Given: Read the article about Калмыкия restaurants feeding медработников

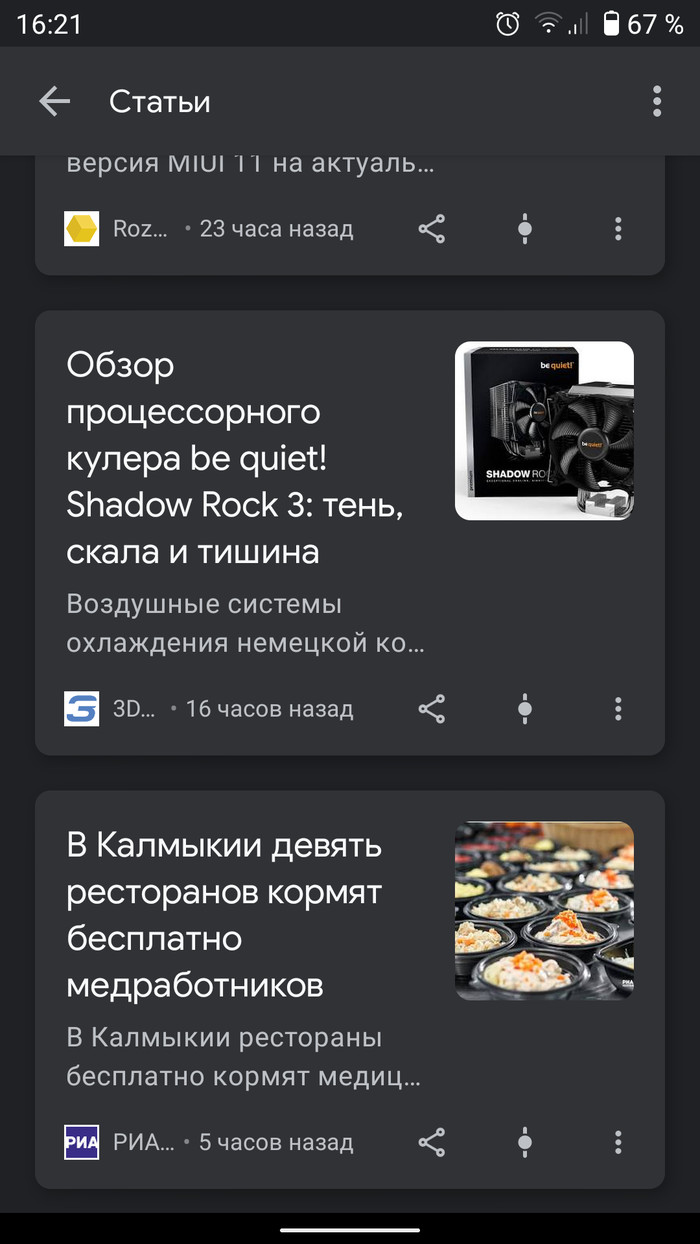Looking at the screenshot, I should click(225, 915).
